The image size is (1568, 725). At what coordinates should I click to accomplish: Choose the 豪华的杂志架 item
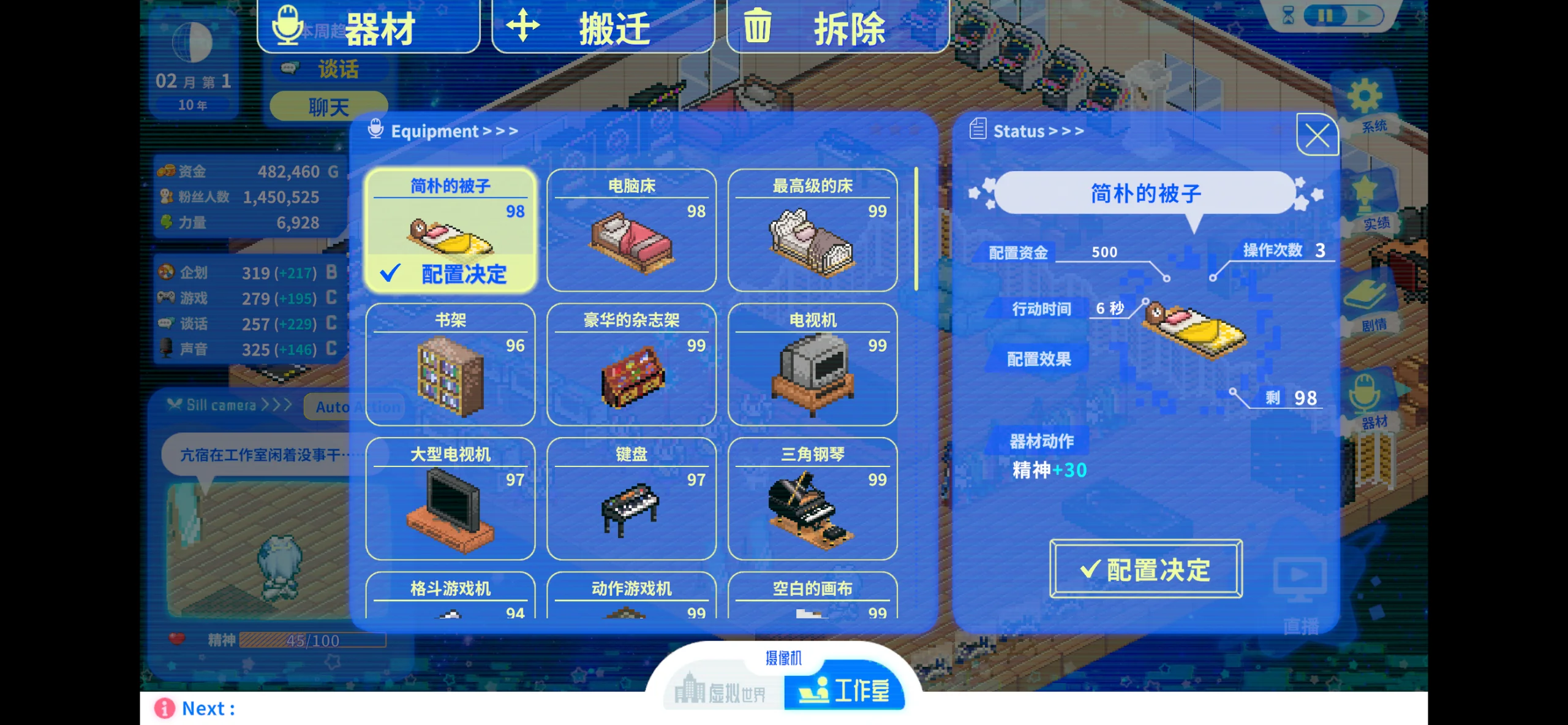631,364
